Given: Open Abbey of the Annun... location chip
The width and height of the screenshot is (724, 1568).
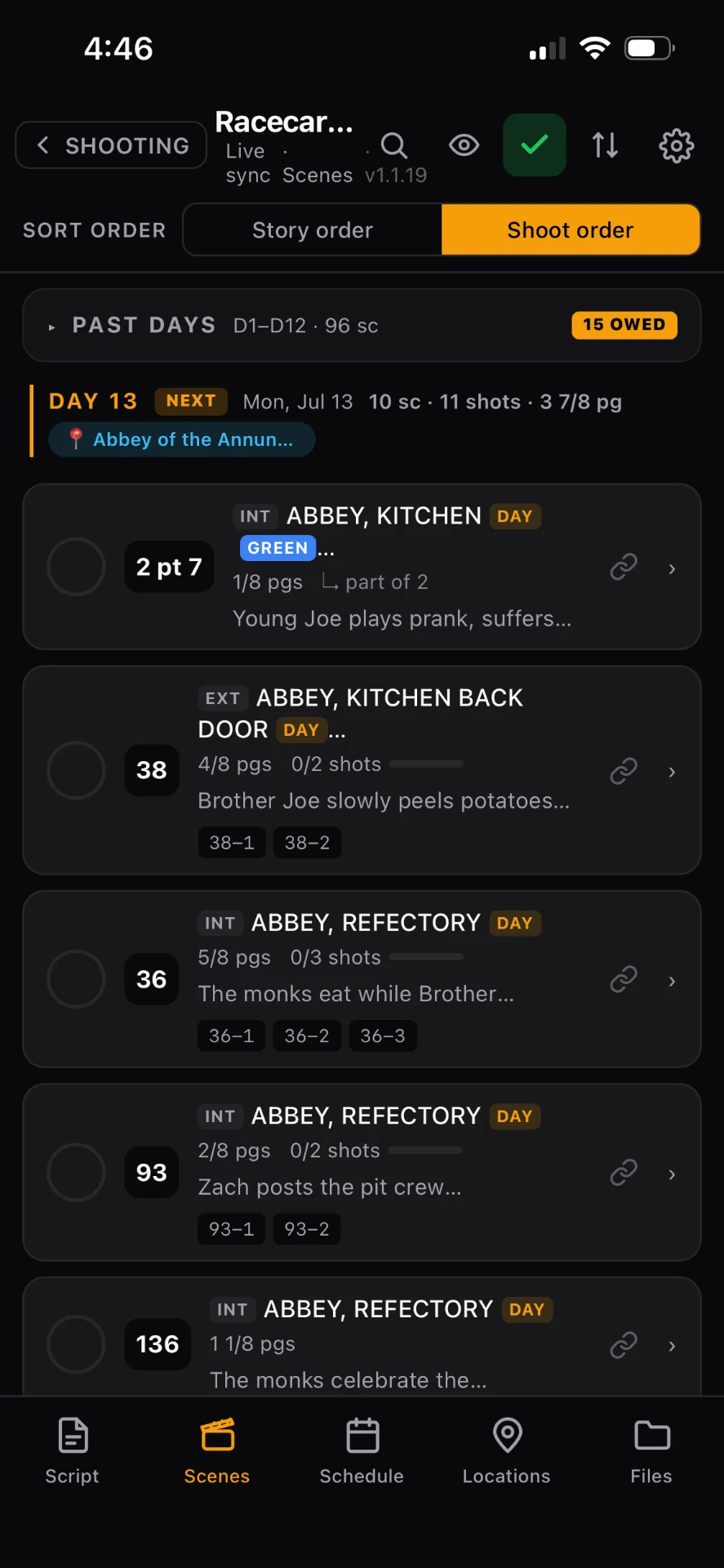Looking at the screenshot, I should [181, 439].
